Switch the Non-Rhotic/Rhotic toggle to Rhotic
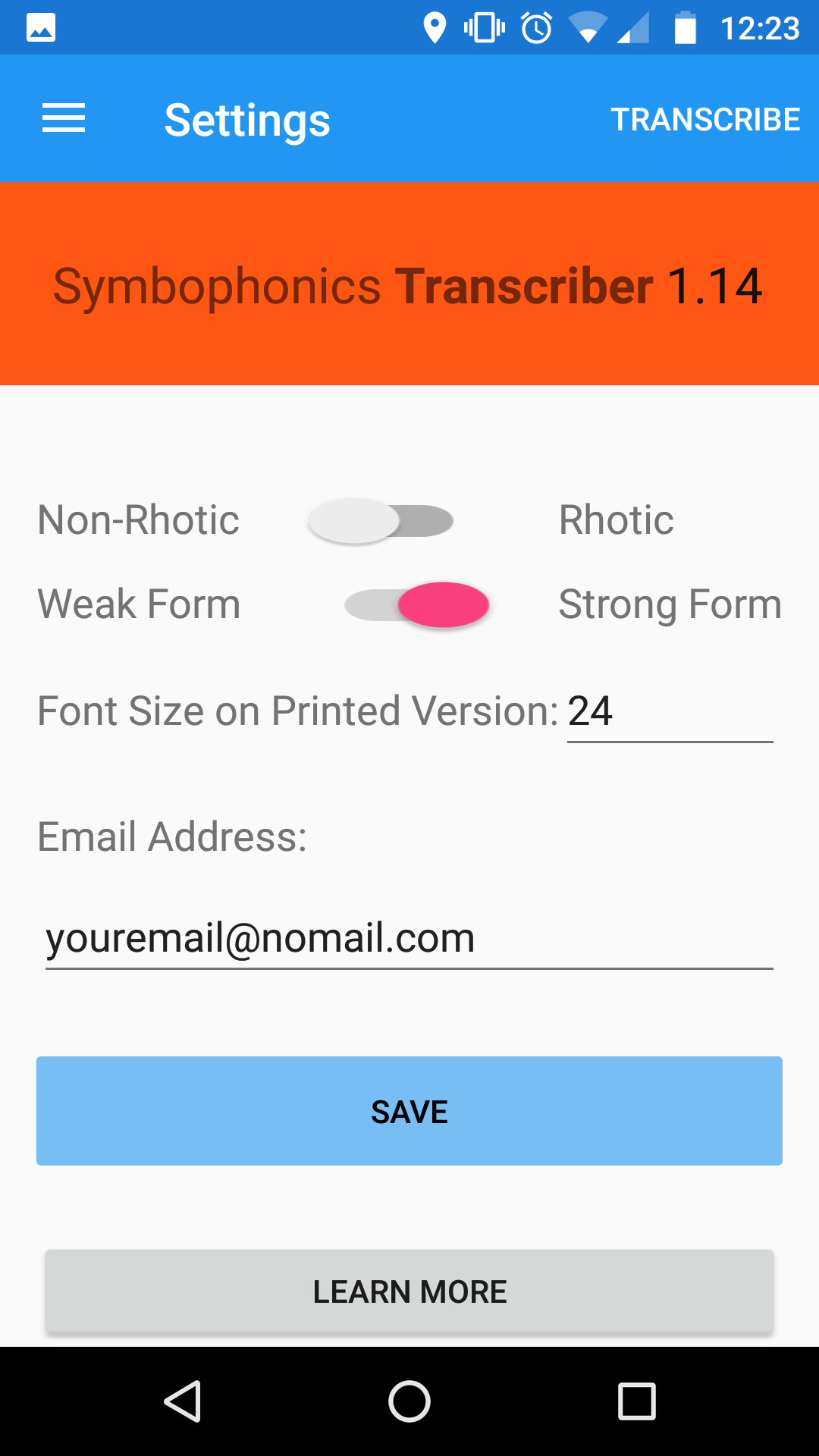This screenshot has height=1456, width=819. (381, 521)
